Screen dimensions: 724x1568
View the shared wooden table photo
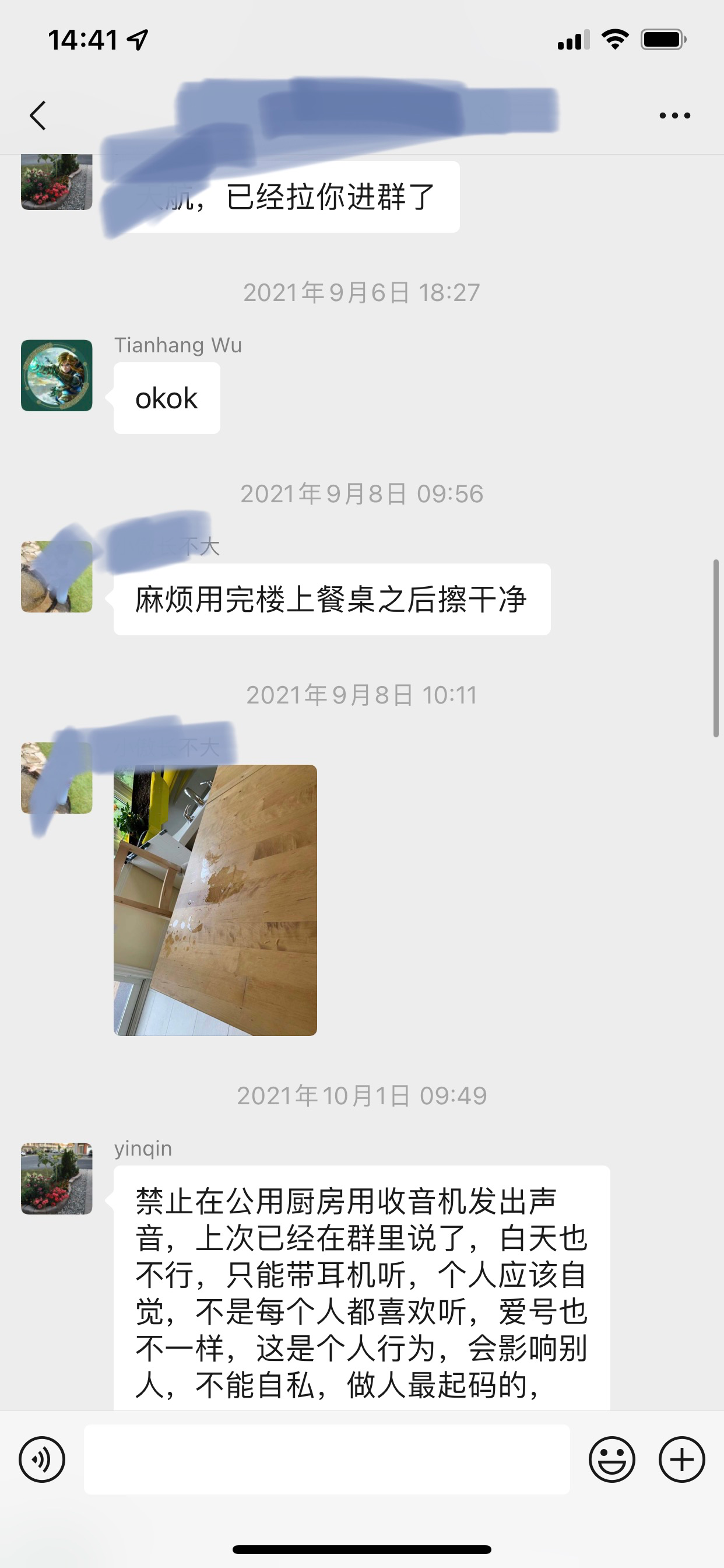coord(215,900)
